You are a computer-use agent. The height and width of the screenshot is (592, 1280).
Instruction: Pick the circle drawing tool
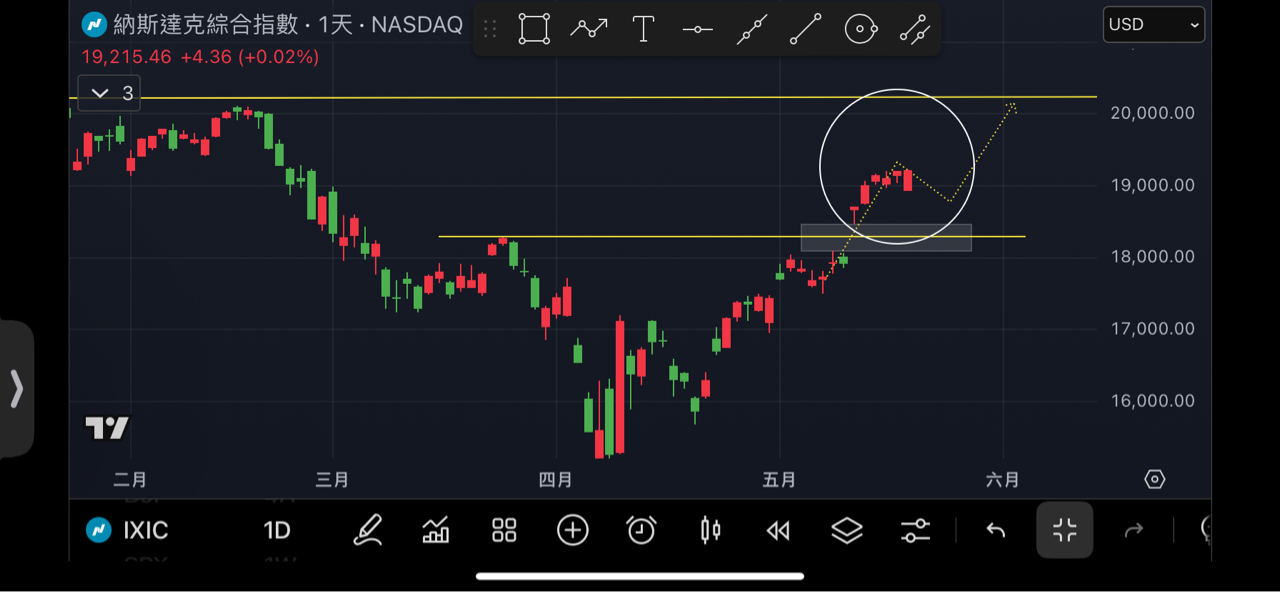pyautogui.click(x=861, y=29)
